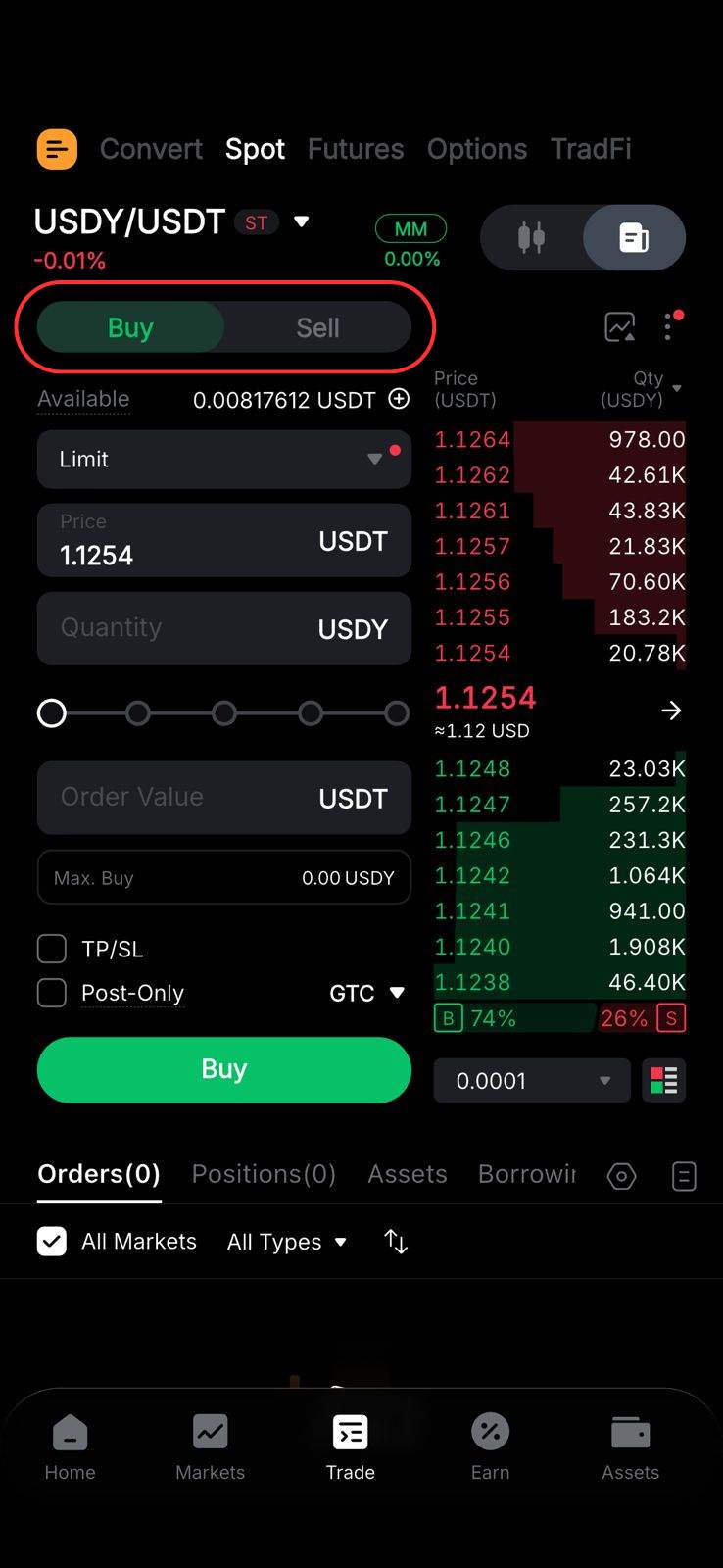Open the Positions(0) tab
The width and height of the screenshot is (723, 1568).
pos(263,1174)
